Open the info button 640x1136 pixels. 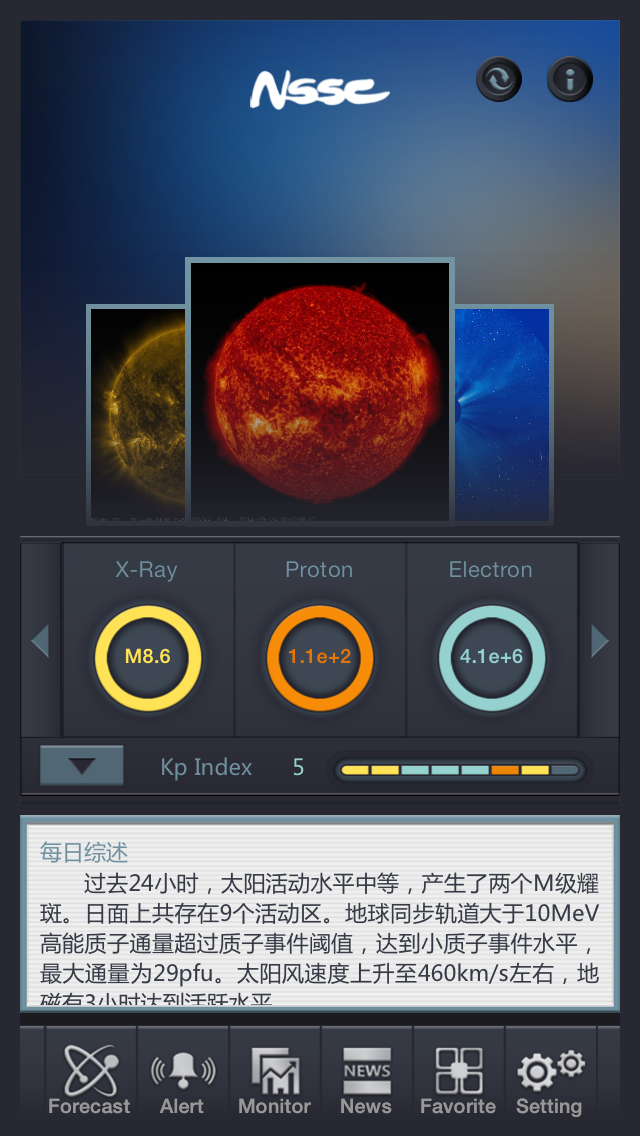(570, 79)
